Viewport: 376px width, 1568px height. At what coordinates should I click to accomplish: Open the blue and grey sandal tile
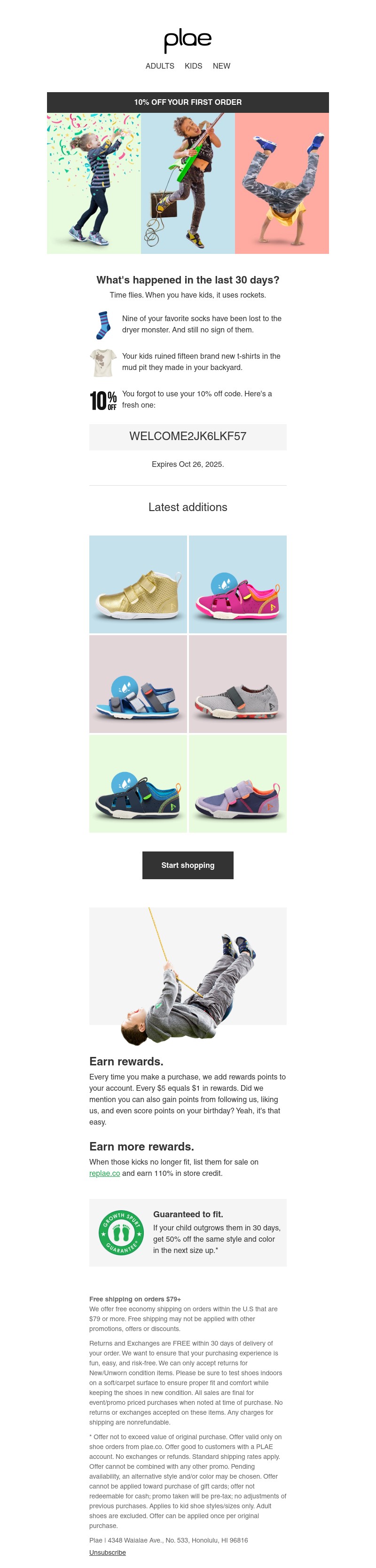click(x=138, y=684)
